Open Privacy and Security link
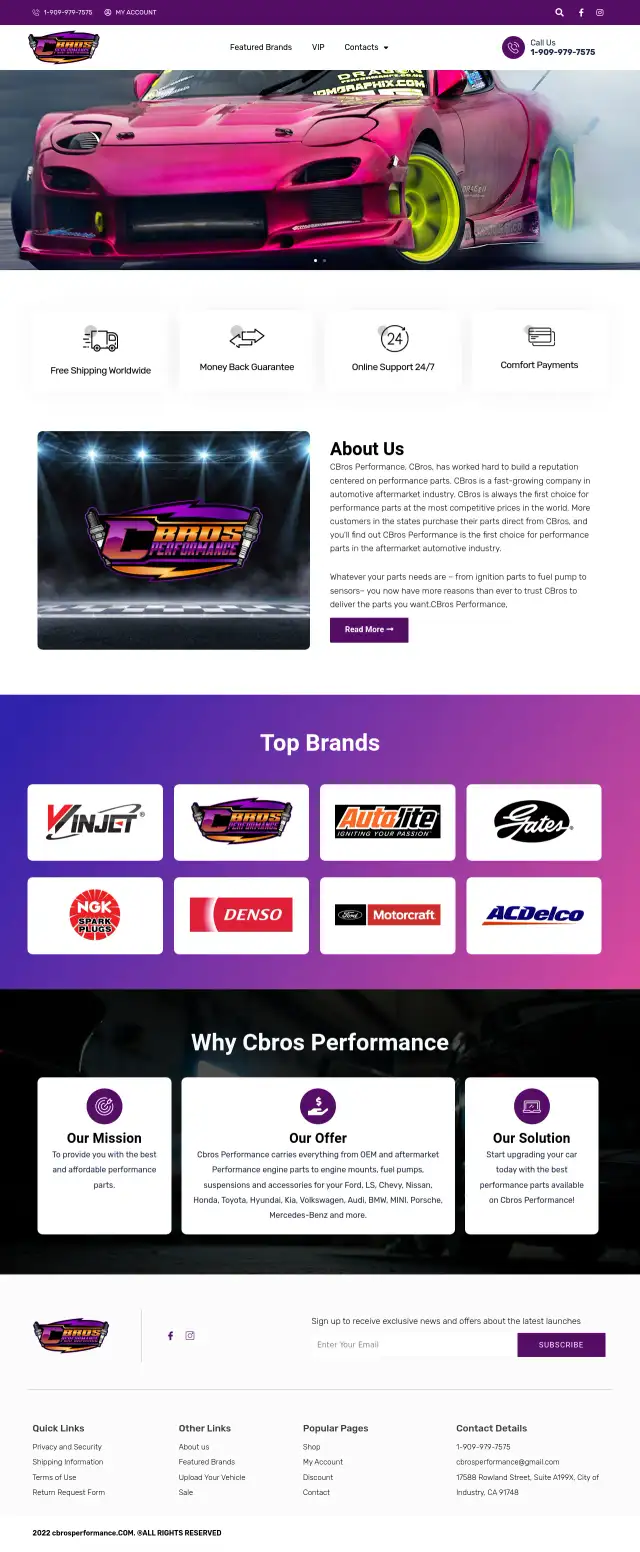This screenshot has height=1552, width=640. pos(67,1447)
